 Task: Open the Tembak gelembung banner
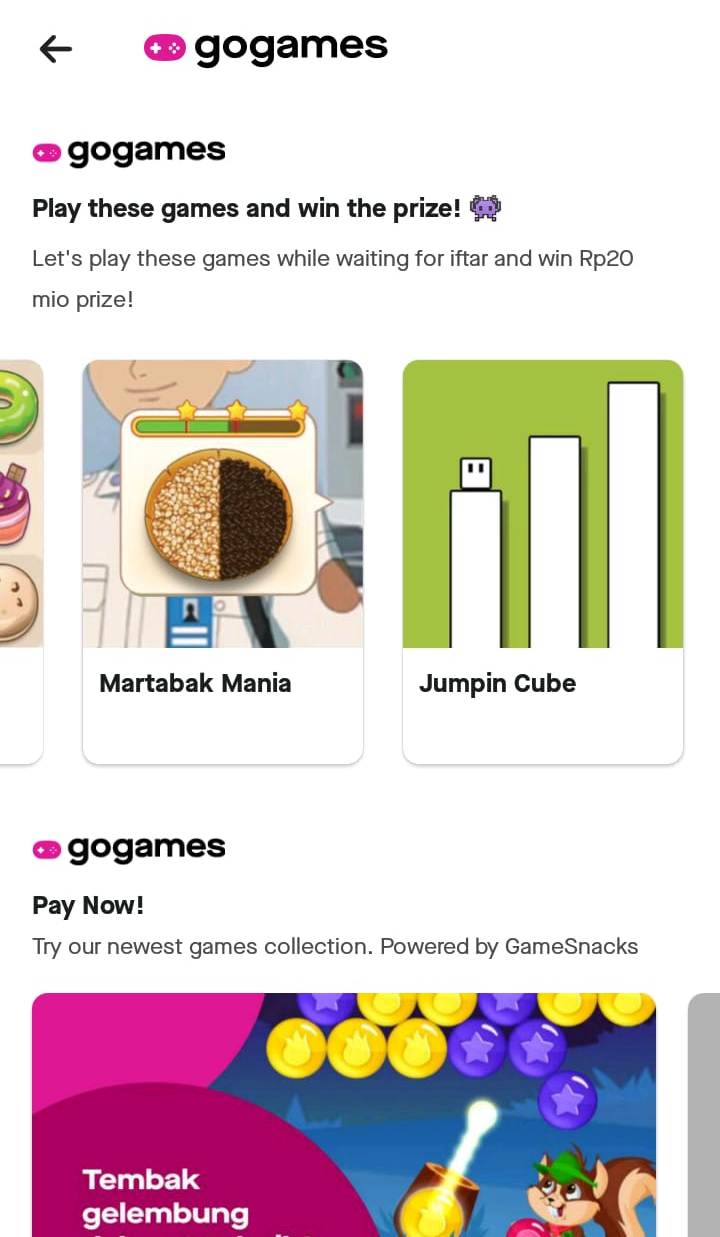point(343,1114)
